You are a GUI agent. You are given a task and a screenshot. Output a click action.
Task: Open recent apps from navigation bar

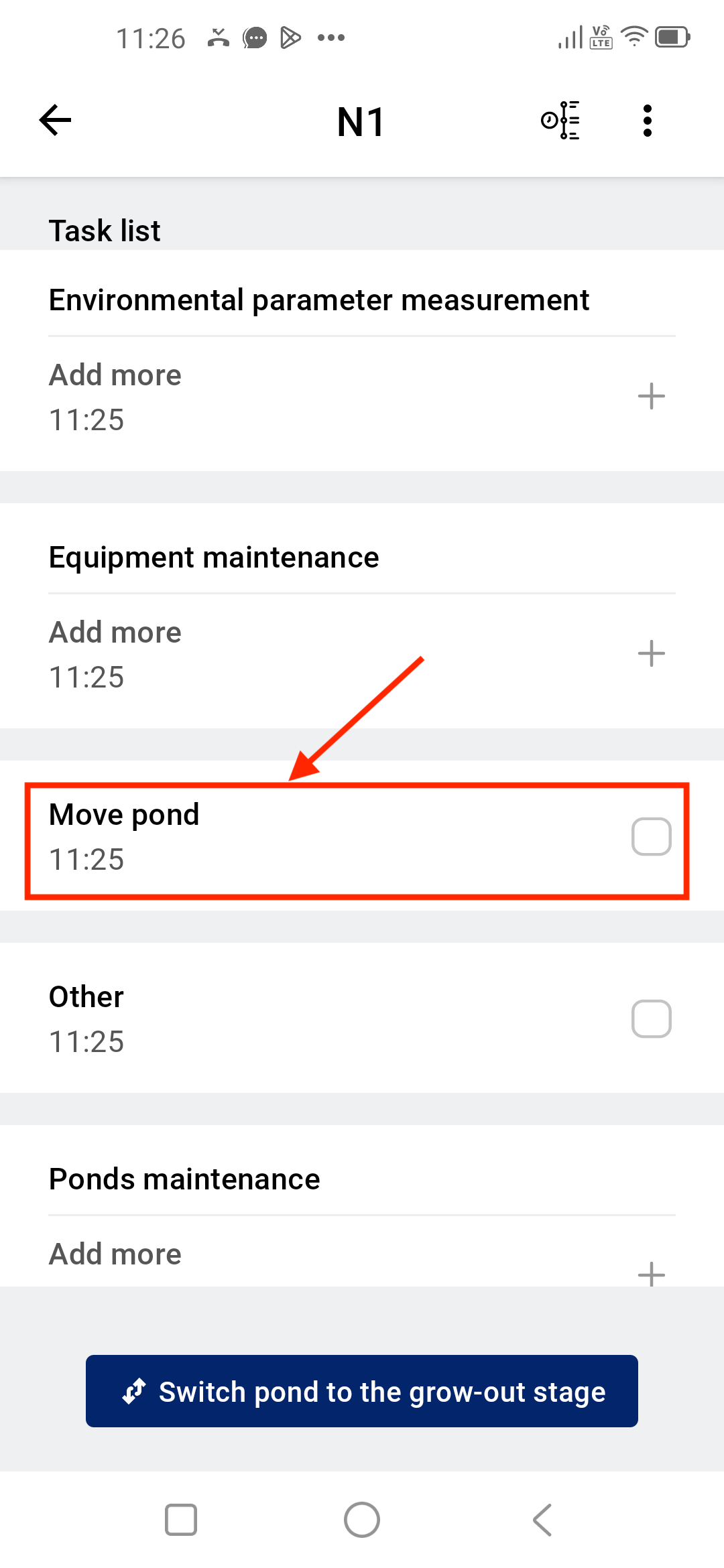tap(181, 1519)
